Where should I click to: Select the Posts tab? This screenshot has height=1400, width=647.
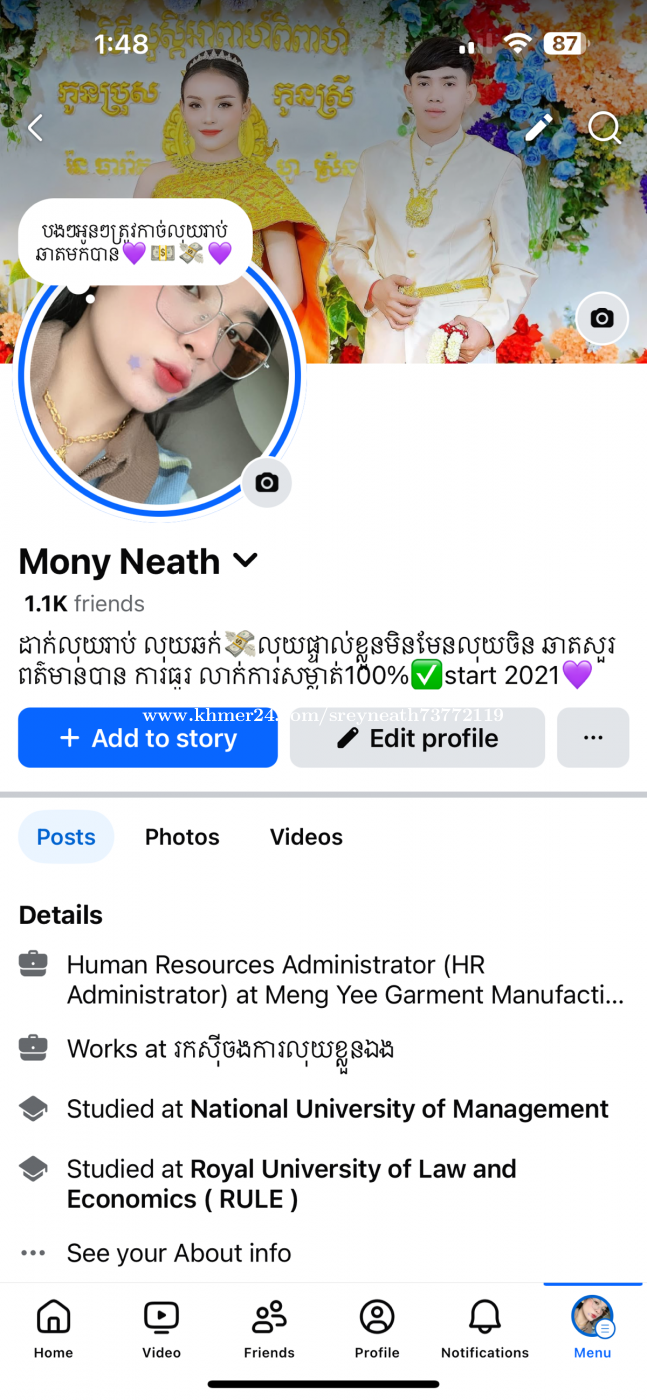pos(66,837)
